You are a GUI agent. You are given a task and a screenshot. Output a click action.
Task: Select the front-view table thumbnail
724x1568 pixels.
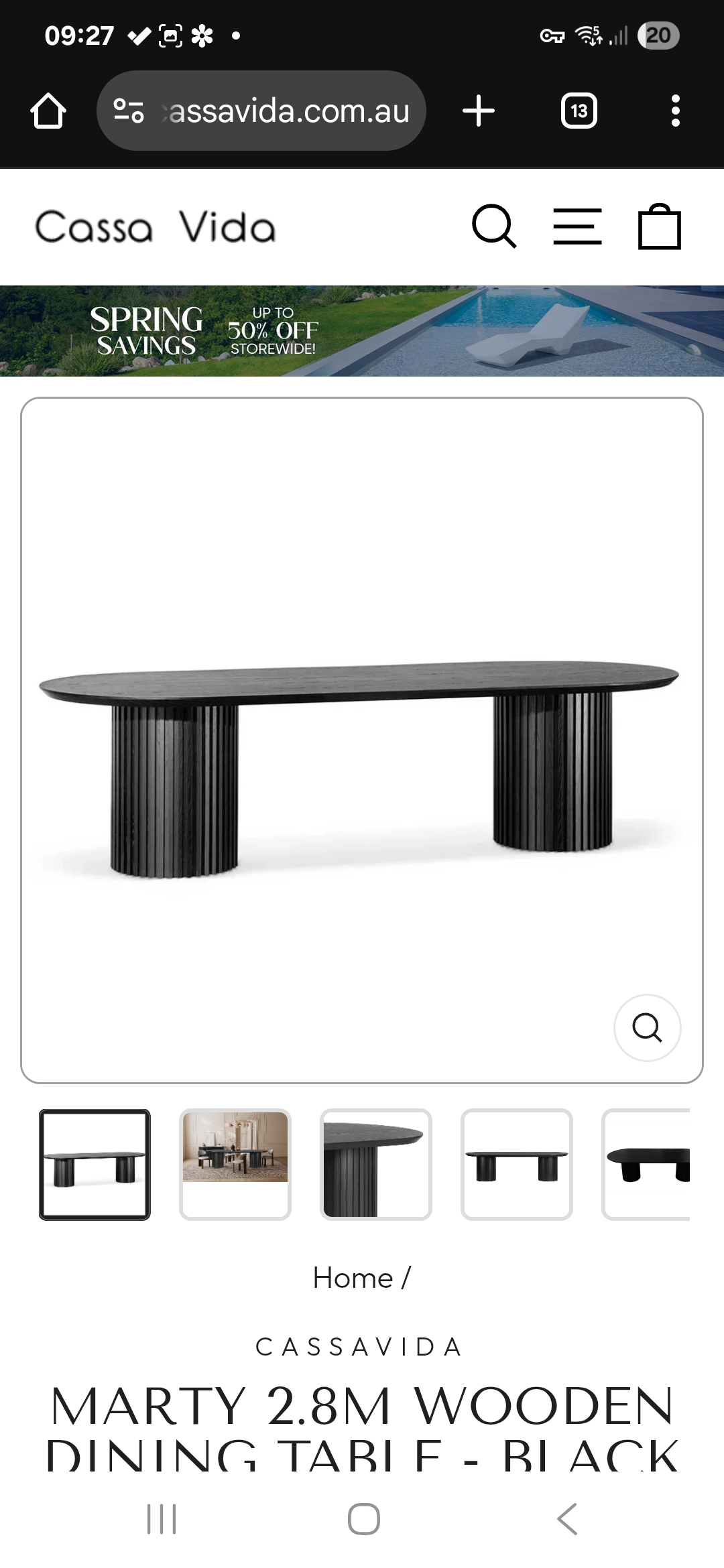(x=517, y=1164)
